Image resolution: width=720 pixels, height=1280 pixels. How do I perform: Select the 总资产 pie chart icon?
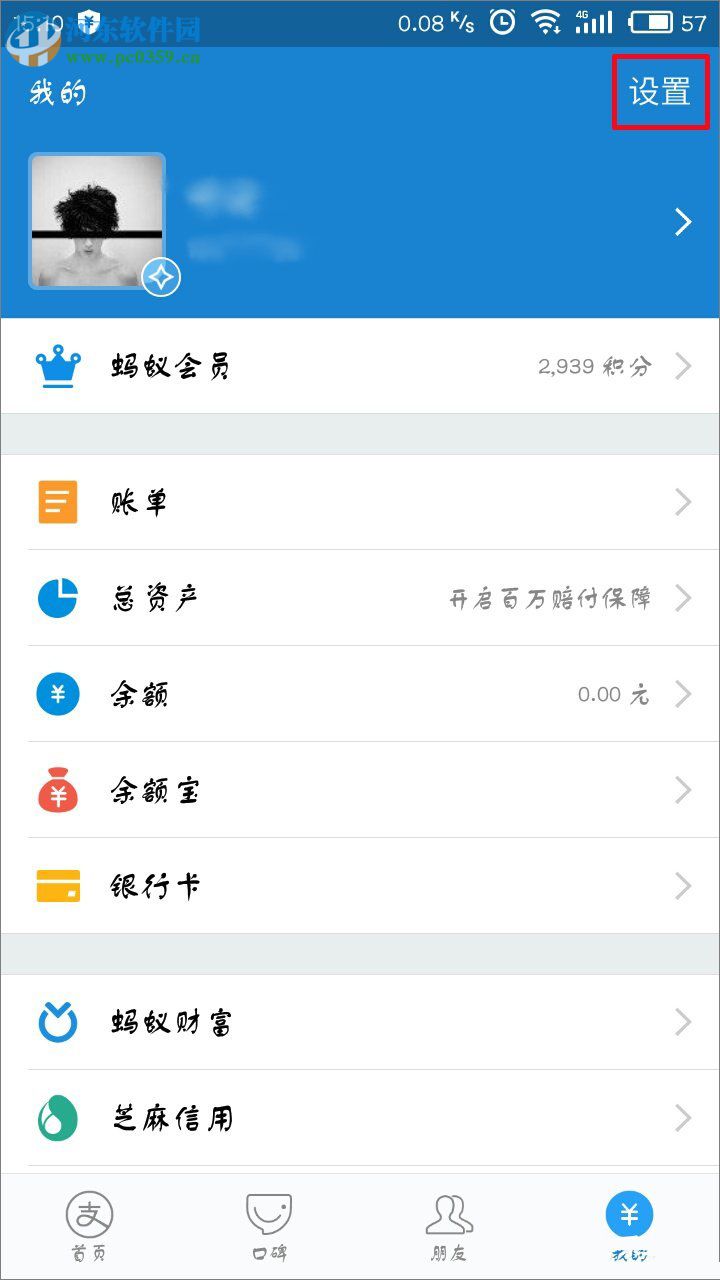pyautogui.click(x=57, y=598)
